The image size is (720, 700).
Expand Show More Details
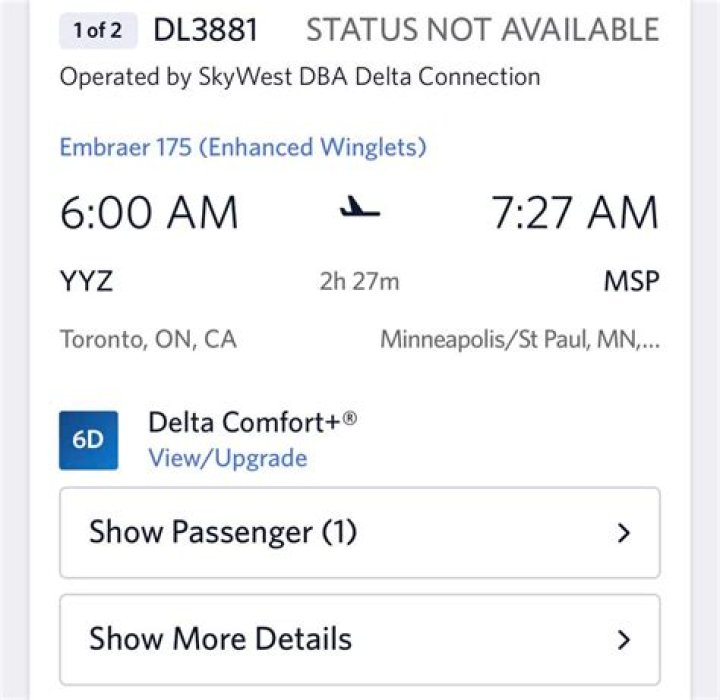pyautogui.click(x=359, y=639)
